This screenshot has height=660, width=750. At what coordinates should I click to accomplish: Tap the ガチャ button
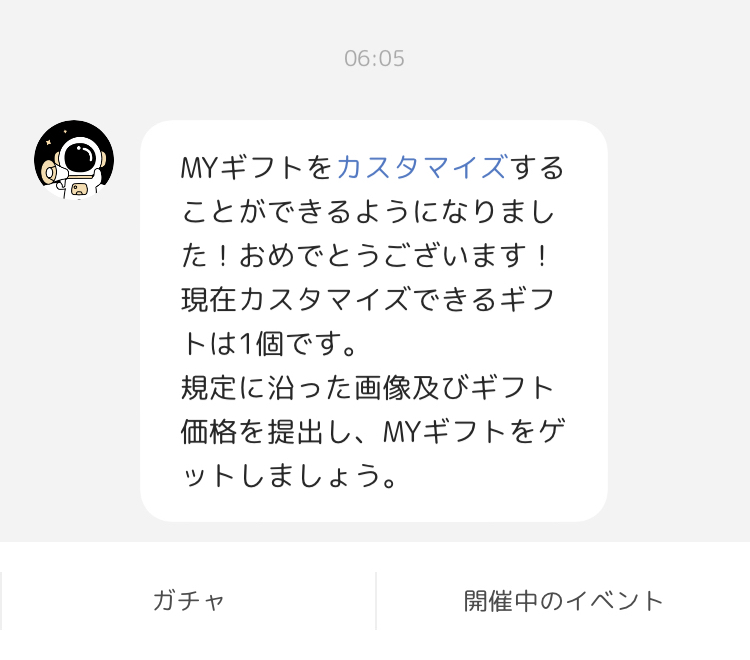[x=189, y=601]
